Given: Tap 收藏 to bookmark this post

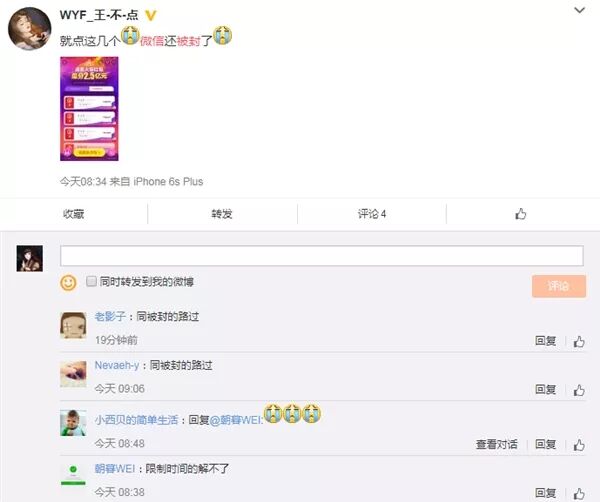Looking at the screenshot, I should coord(74,213).
